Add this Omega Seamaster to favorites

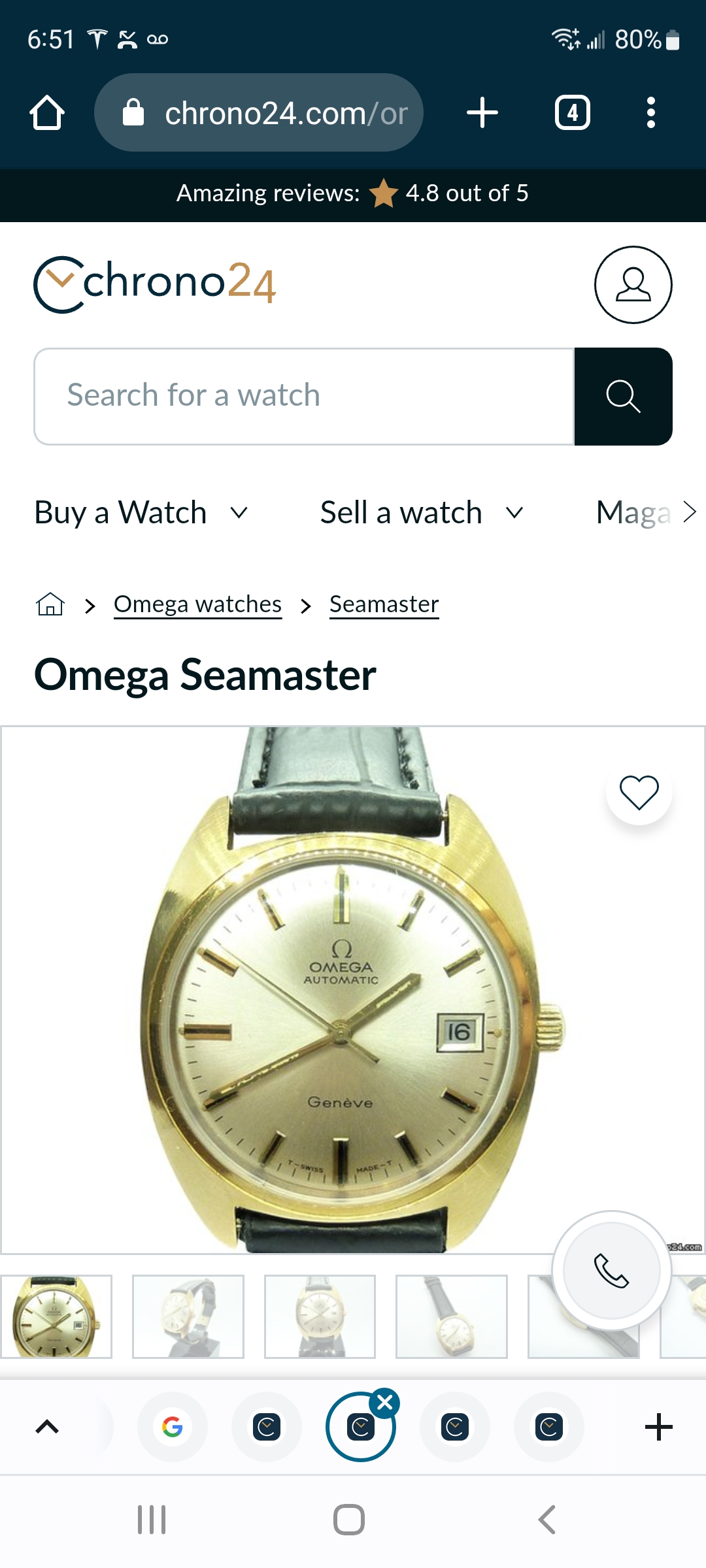(x=639, y=792)
